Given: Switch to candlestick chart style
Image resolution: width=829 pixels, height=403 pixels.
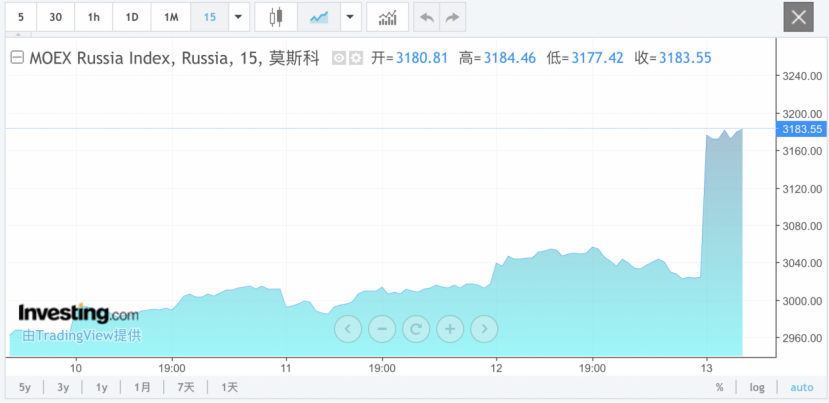Looking at the screenshot, I should [x=276, y=17].
